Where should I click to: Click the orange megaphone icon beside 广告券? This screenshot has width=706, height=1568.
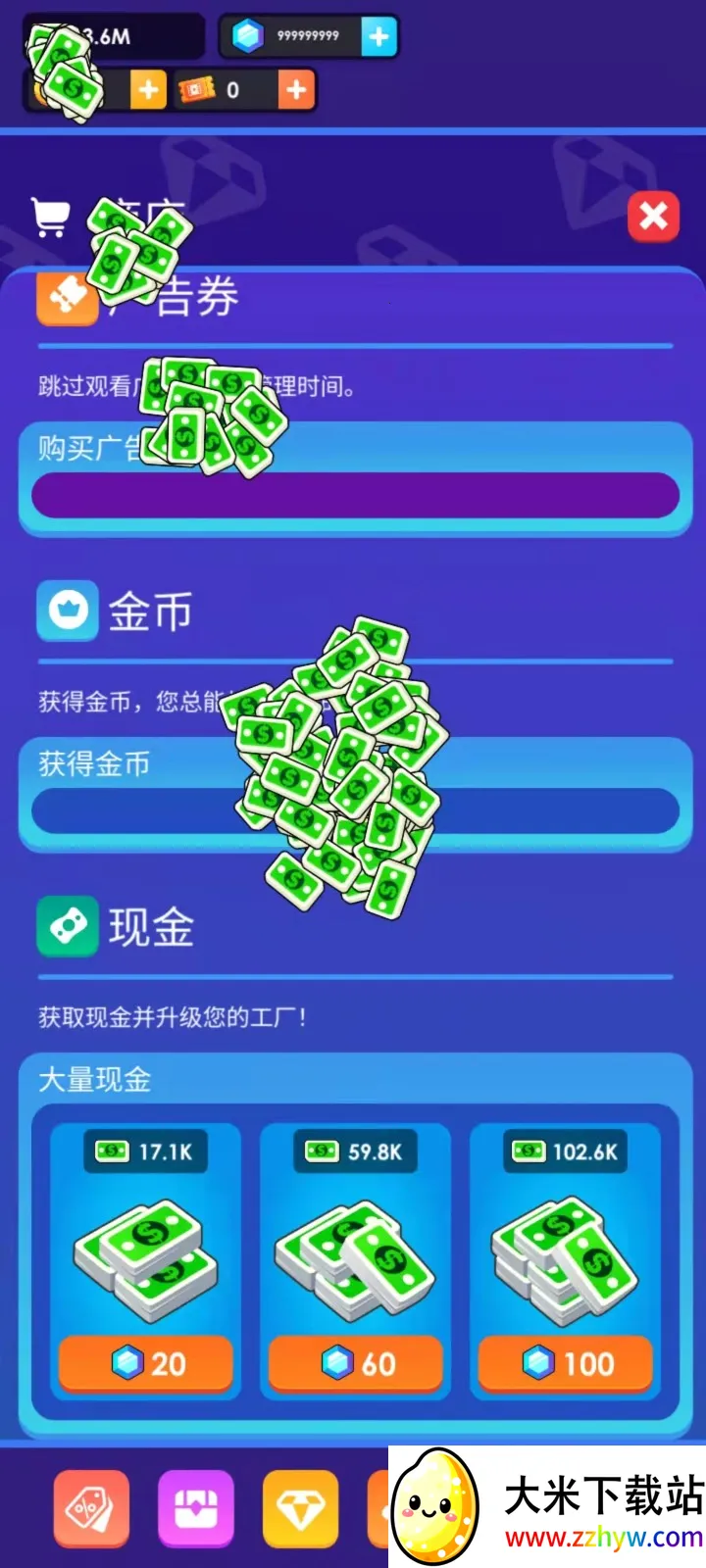tap(67, 299)
